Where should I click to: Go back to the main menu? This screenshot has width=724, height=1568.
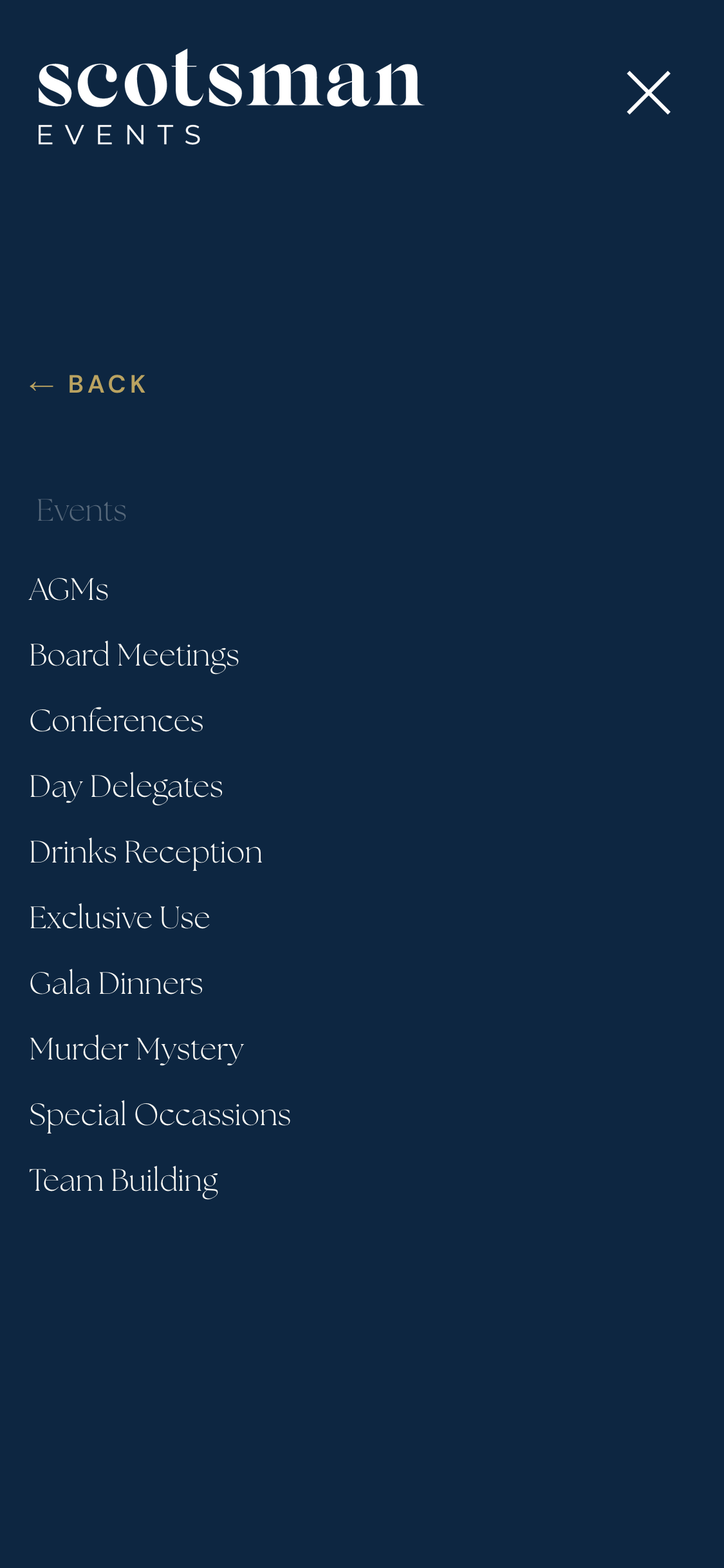click(x=89, y=384)
